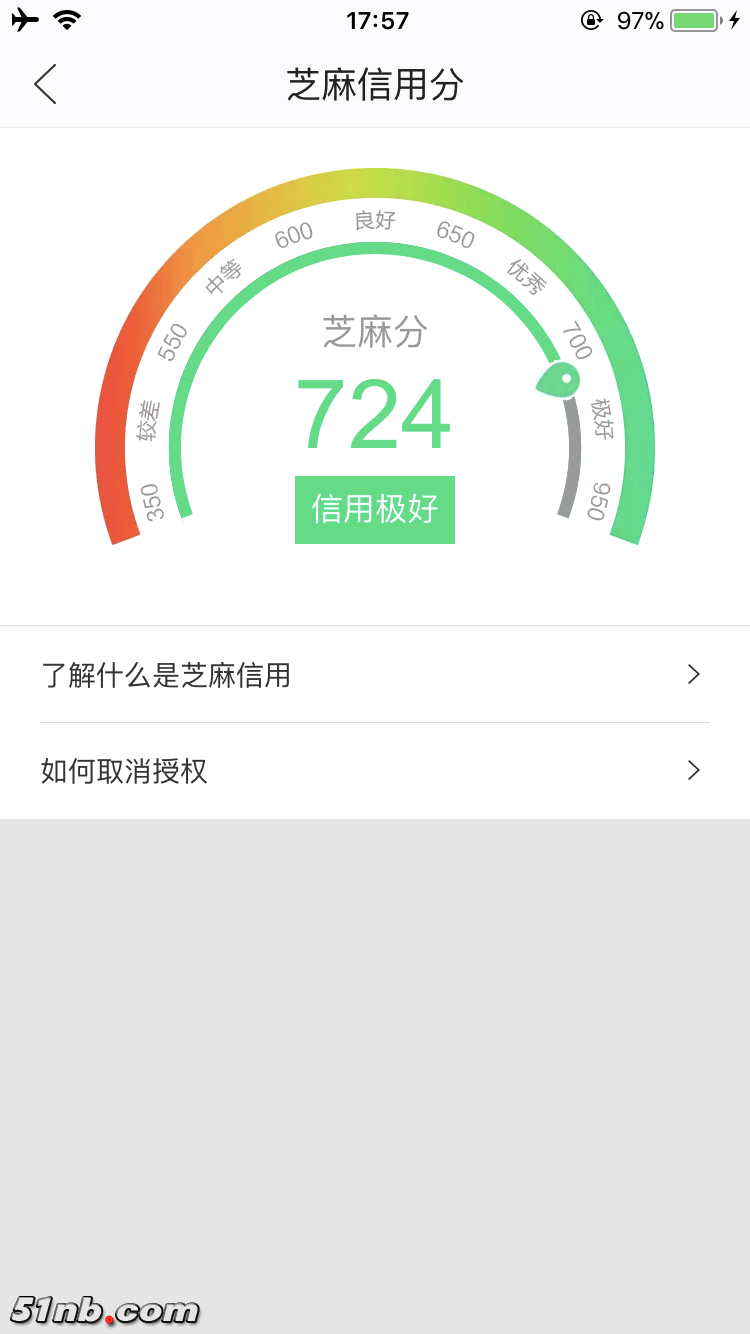Open 如何取消授权 row
Screen dimensions: 750x1334
click(374, 771)
